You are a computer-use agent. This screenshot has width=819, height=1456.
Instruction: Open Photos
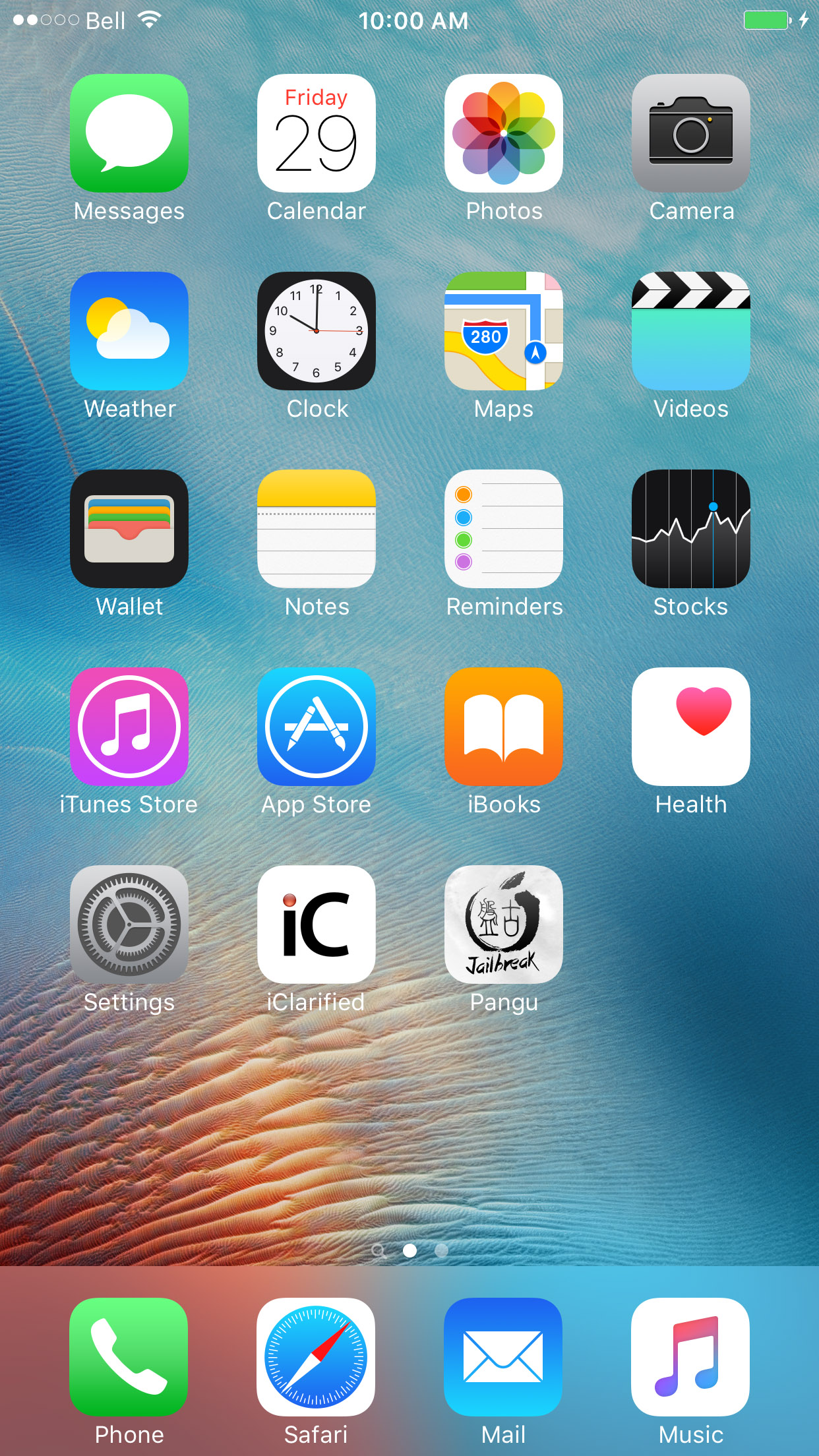[x=504, y=133]
